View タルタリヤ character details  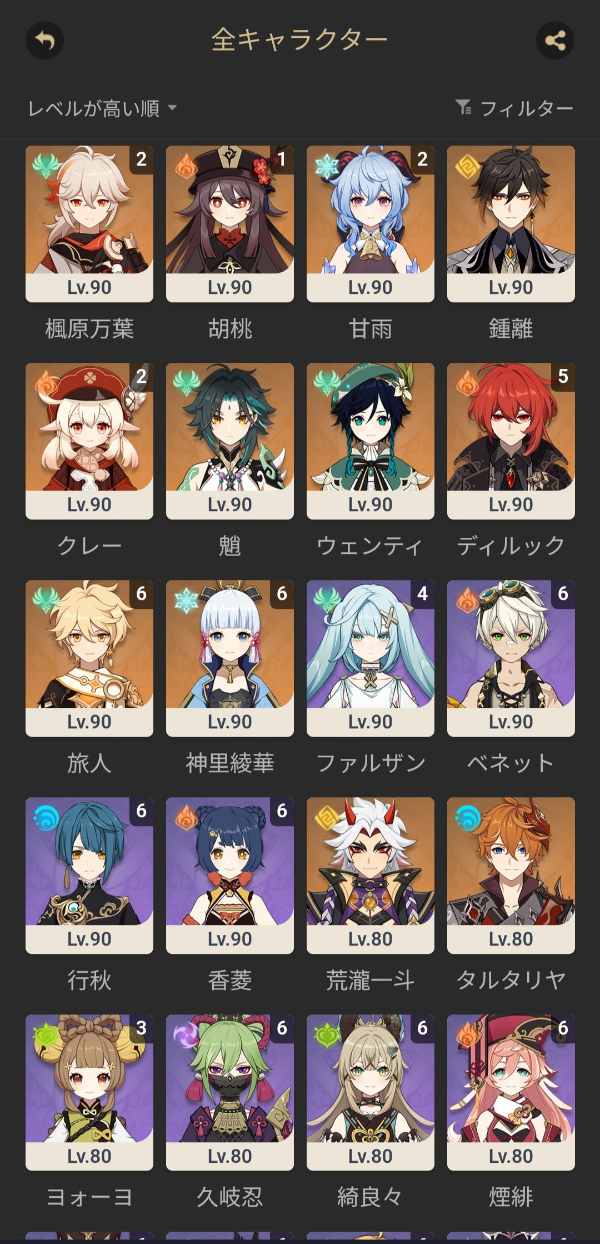511,875
